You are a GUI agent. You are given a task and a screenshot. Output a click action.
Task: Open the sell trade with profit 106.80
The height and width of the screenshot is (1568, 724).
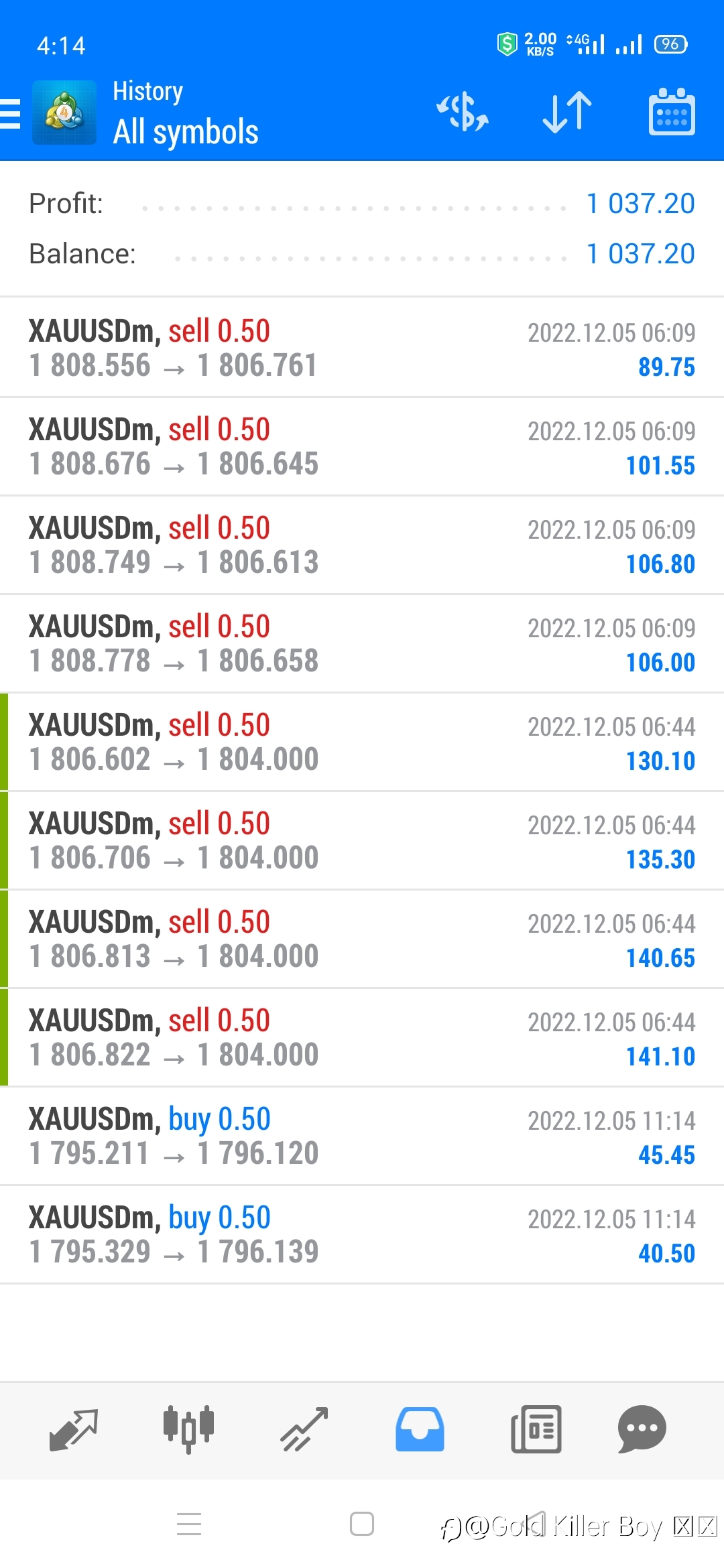(362, 545)
